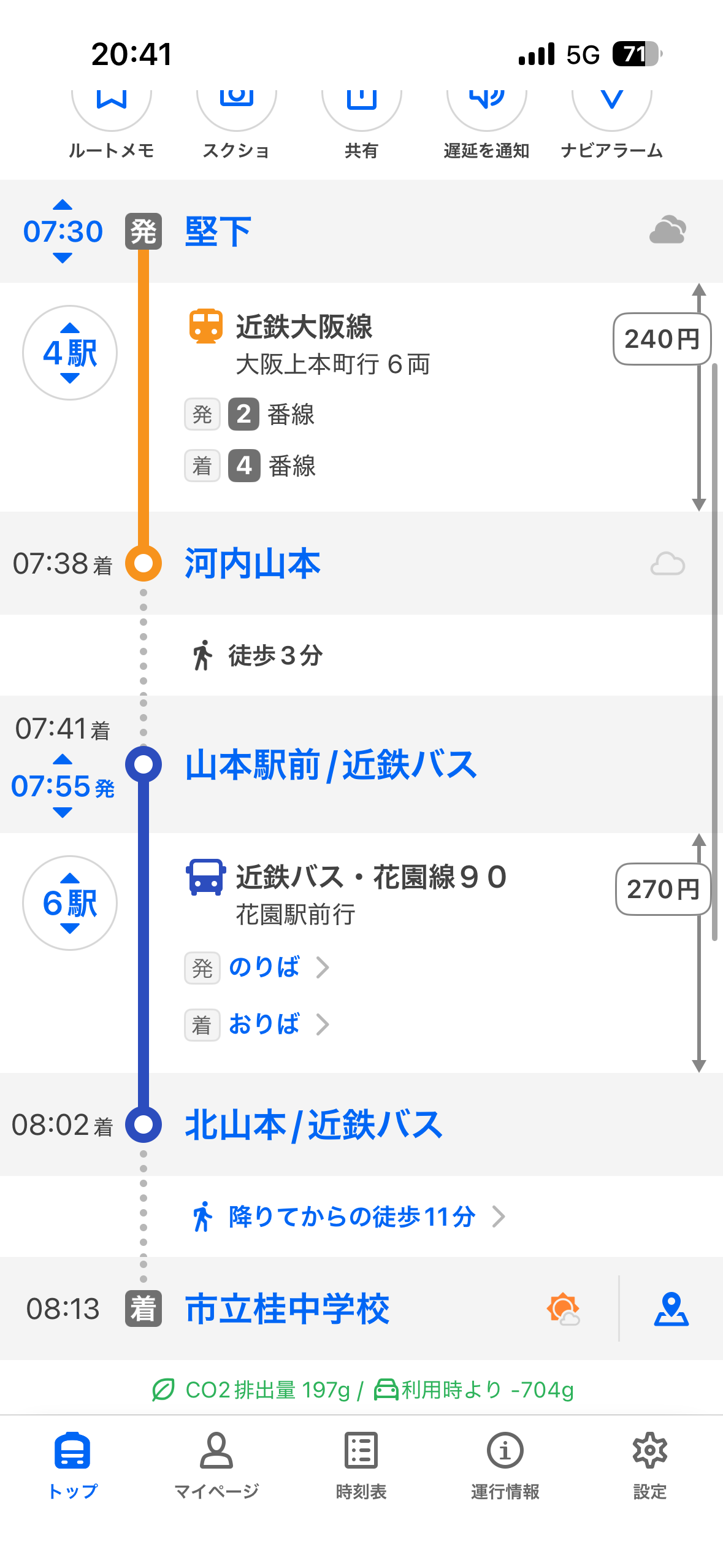Open 河内山本 station info
The width and height of the screenshot is (723, 1568).
click(252, 563)
